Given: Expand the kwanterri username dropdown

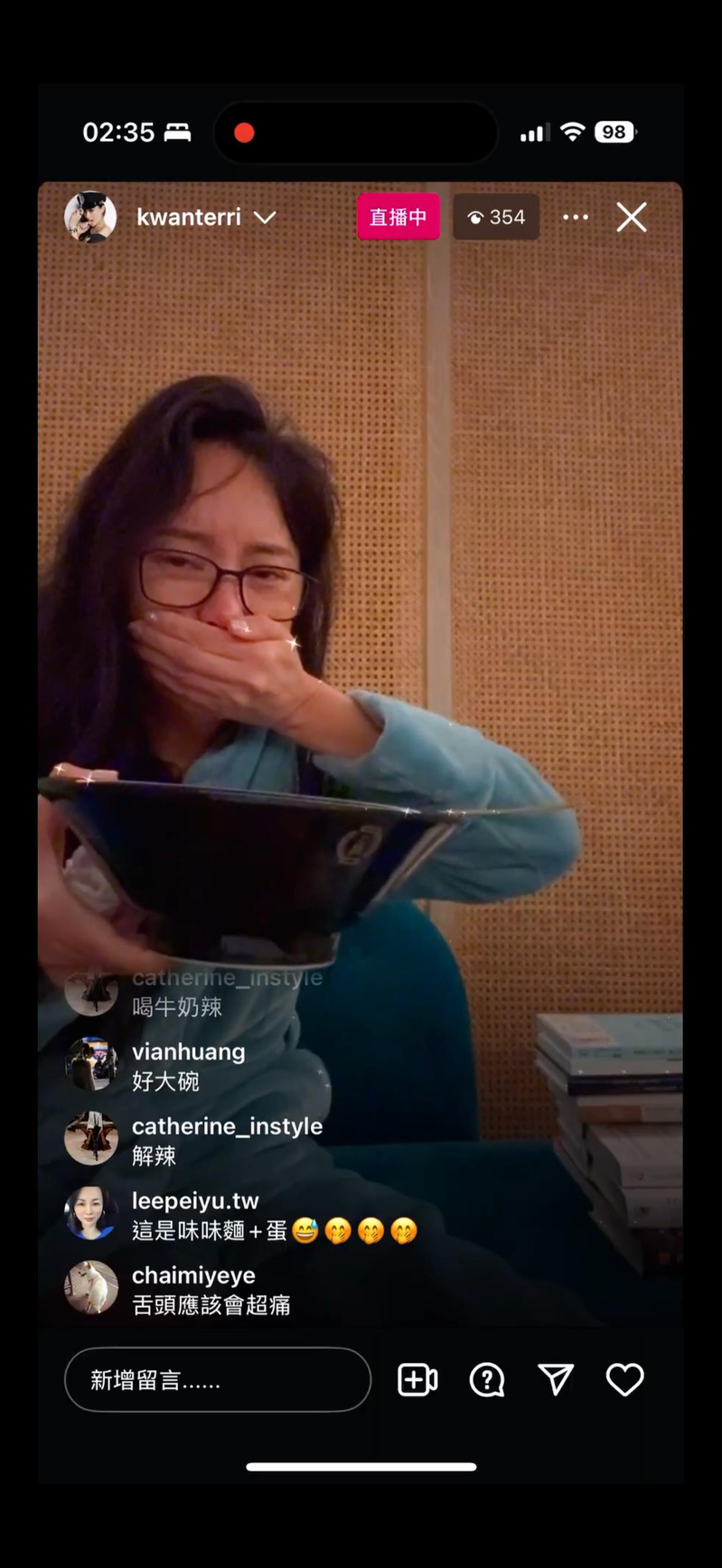Looking at the screenshot, I should tap(265, 218).
